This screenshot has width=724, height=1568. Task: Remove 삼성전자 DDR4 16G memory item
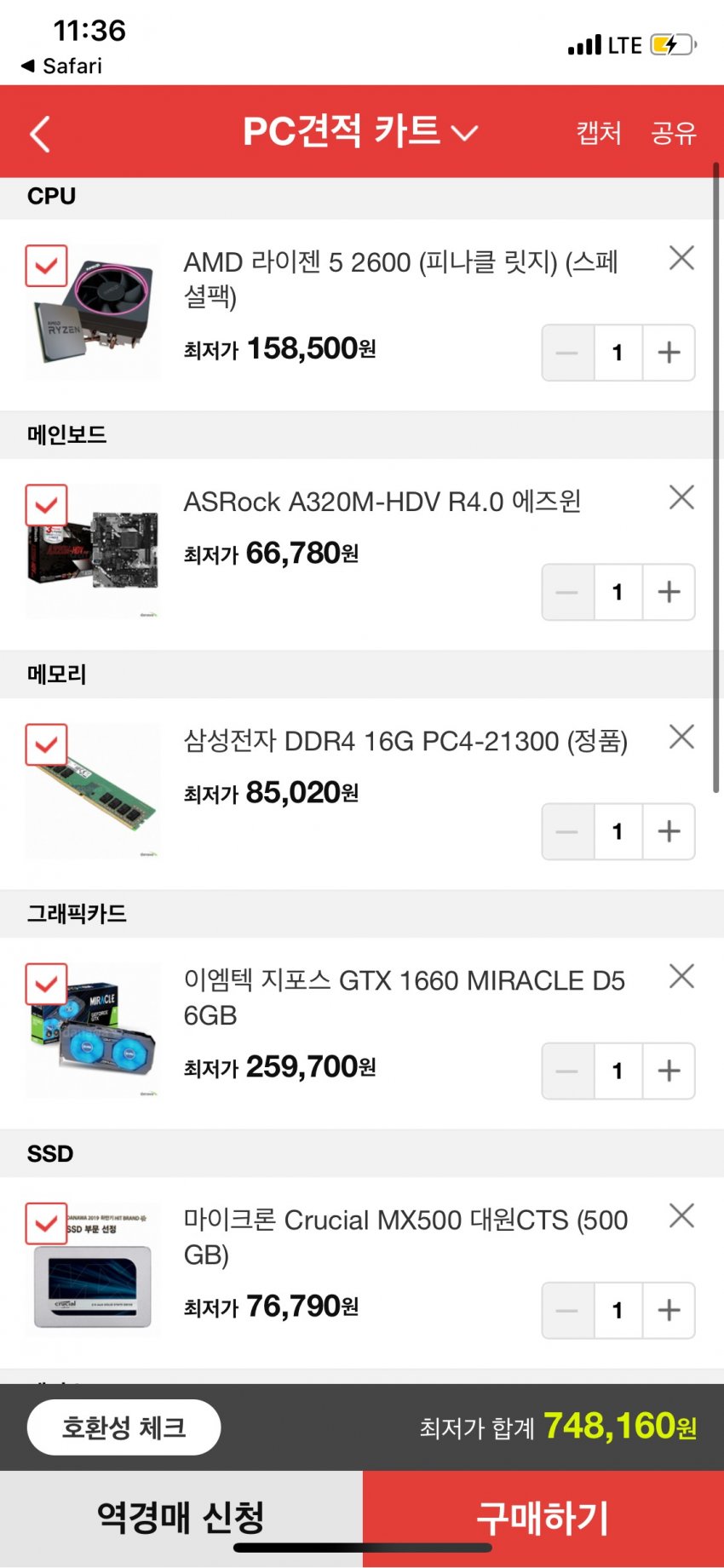[681, 737]
